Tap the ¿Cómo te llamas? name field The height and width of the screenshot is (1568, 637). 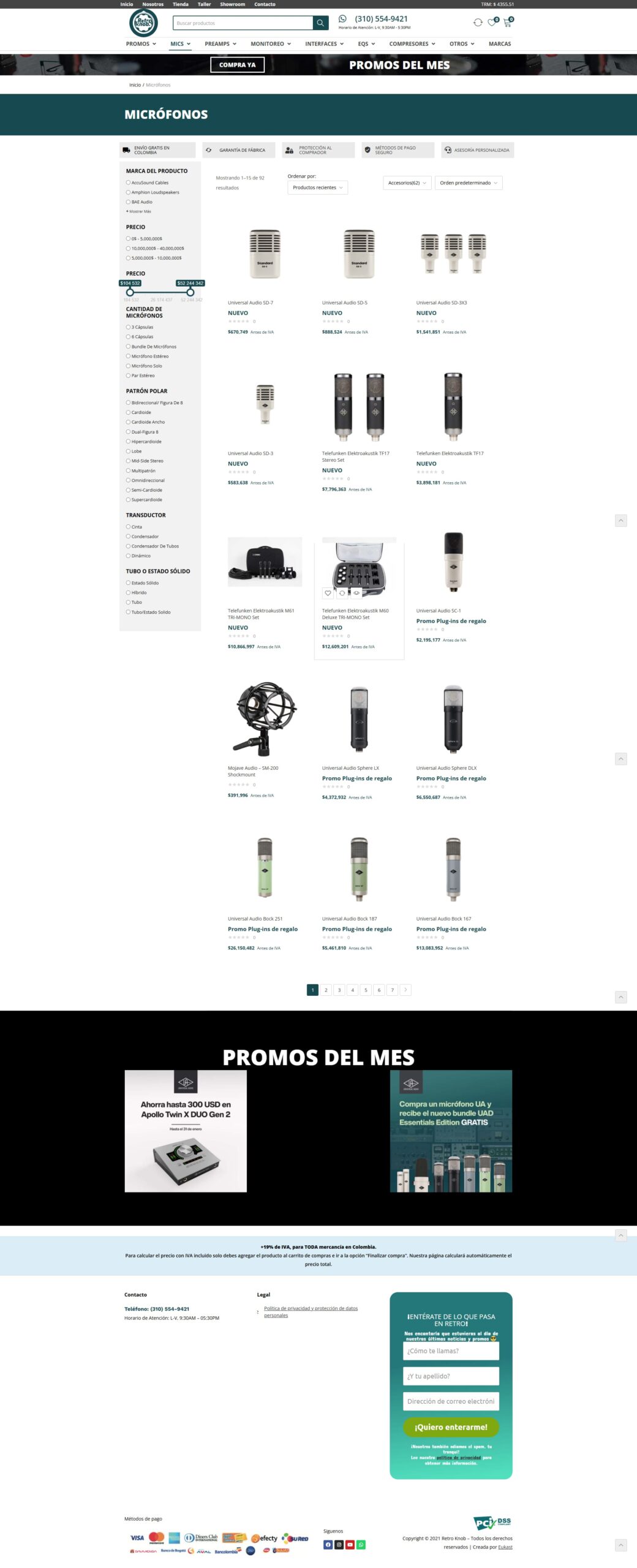click(451, 1351)
